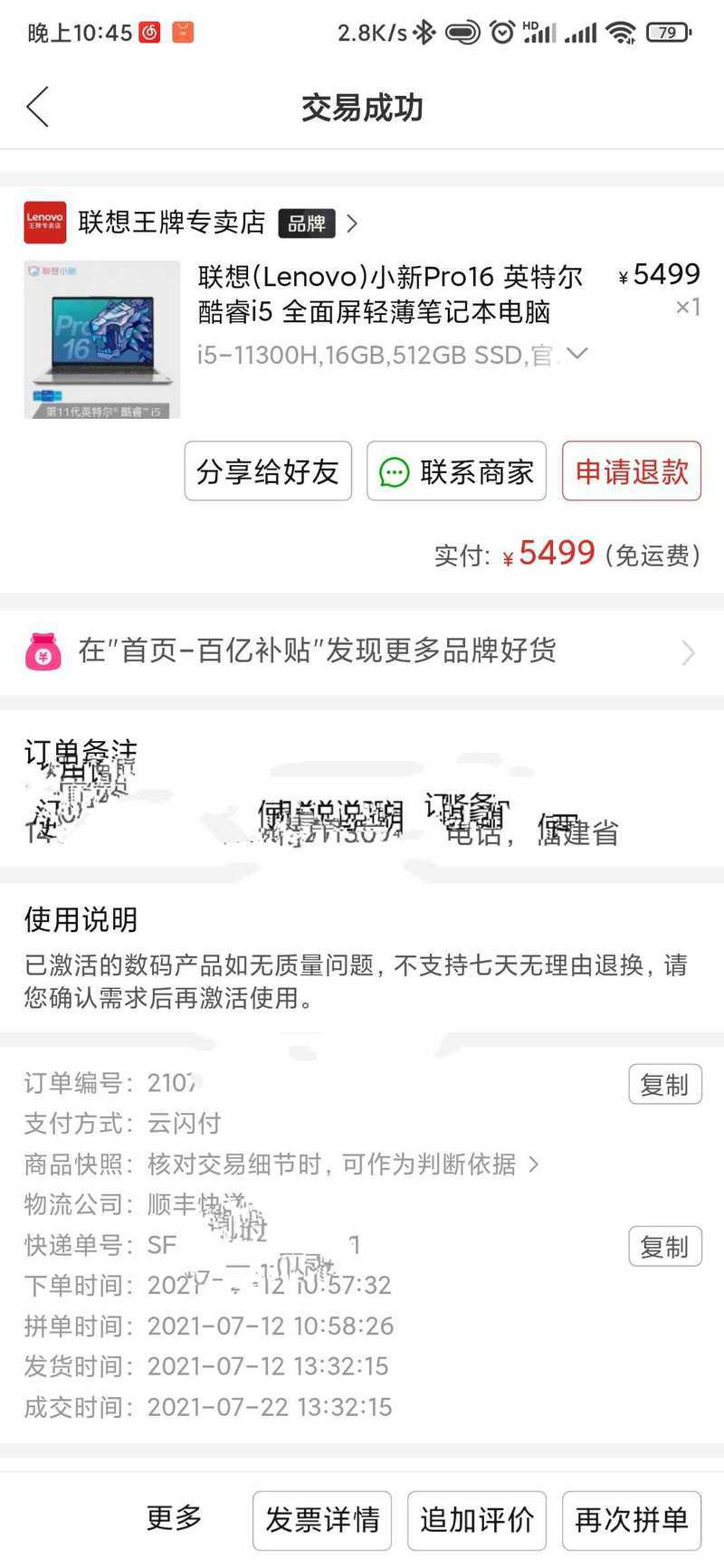The width and height of the screenshot is (724, 1568).
Task: Expand the i5-11300H specification details
Action: click(x=576, y=354)
